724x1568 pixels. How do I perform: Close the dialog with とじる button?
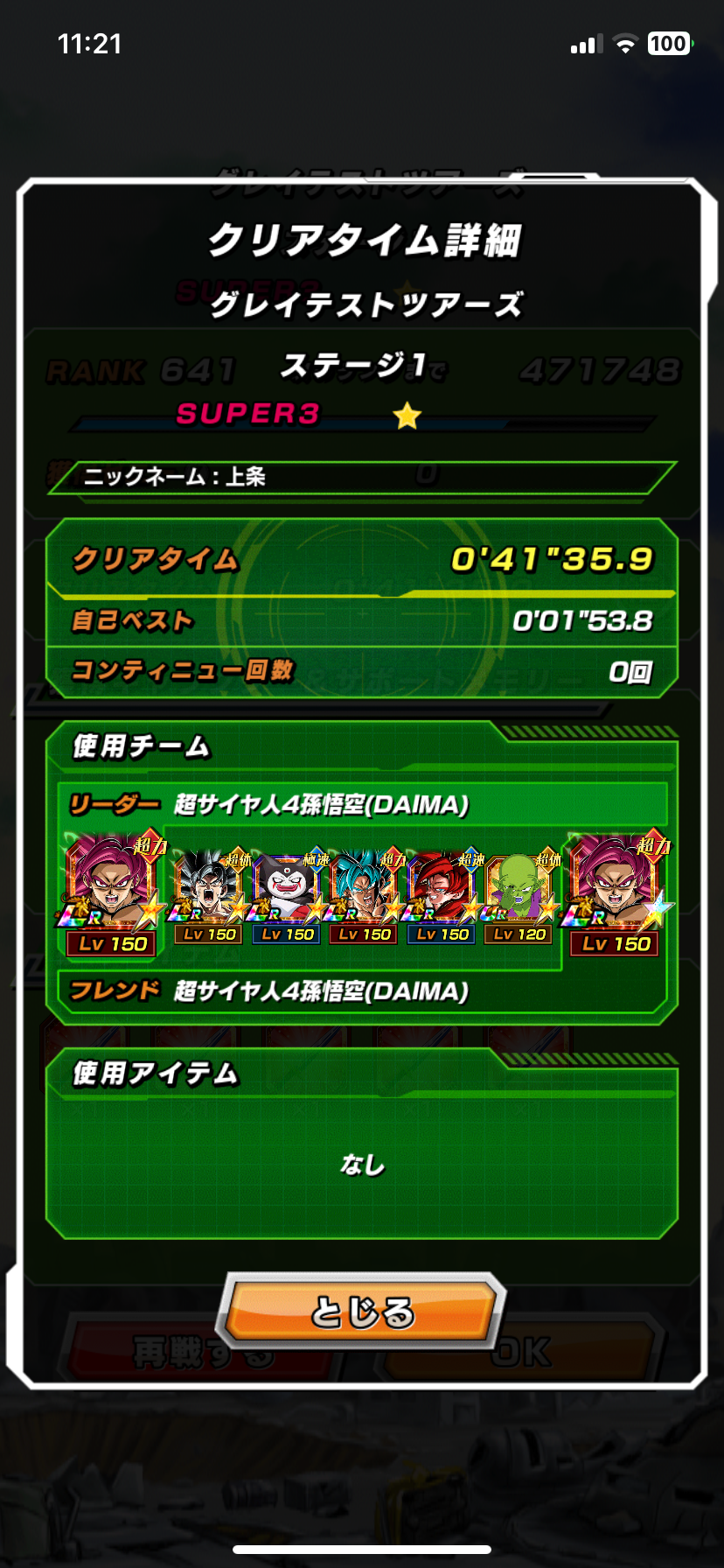pos(361,1312)
